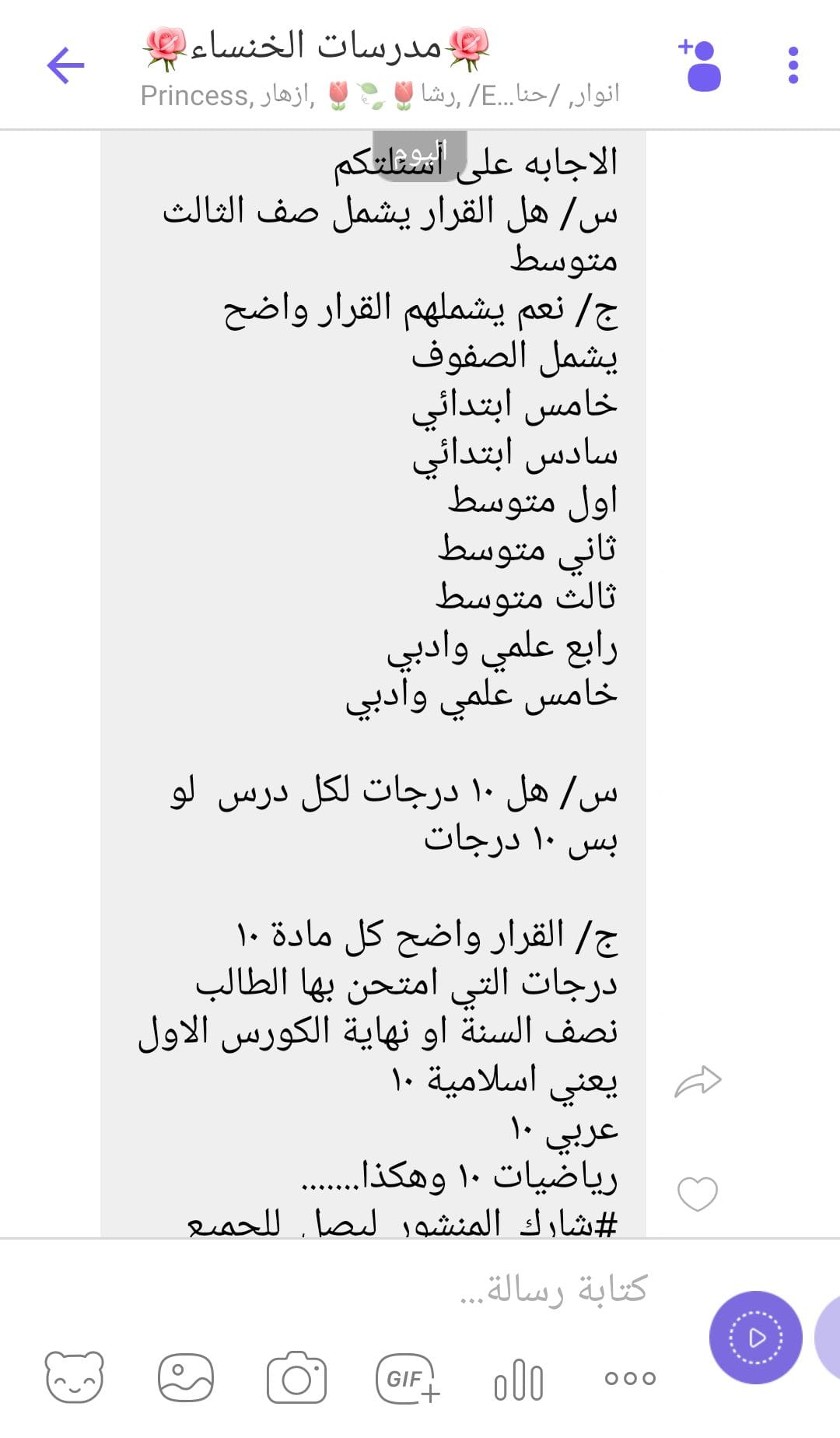Screen dimensions: 840x1438
Task: Open the مدرسات الخنساء group info header
Action: [x=380, y=66]
